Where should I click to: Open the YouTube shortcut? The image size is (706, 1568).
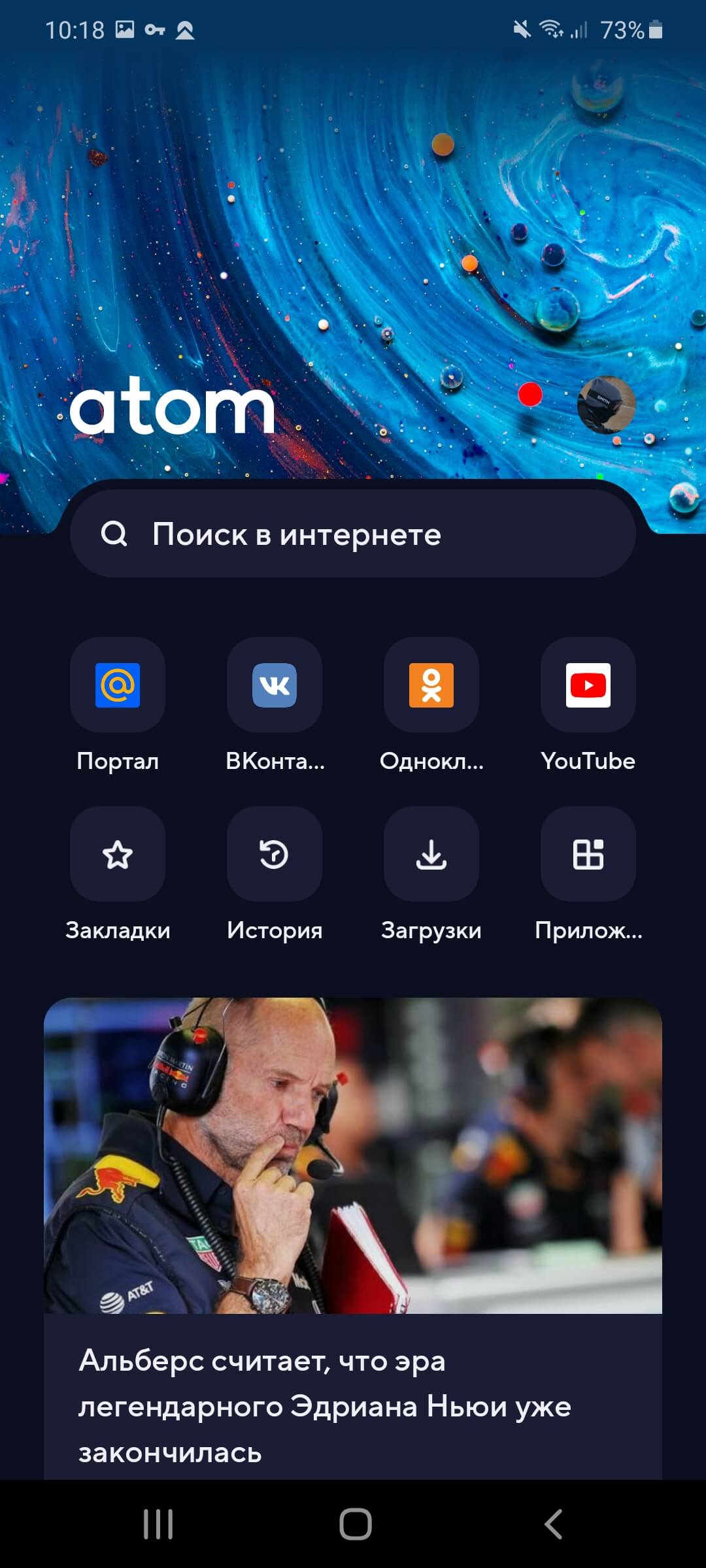(x=588, y=685)
